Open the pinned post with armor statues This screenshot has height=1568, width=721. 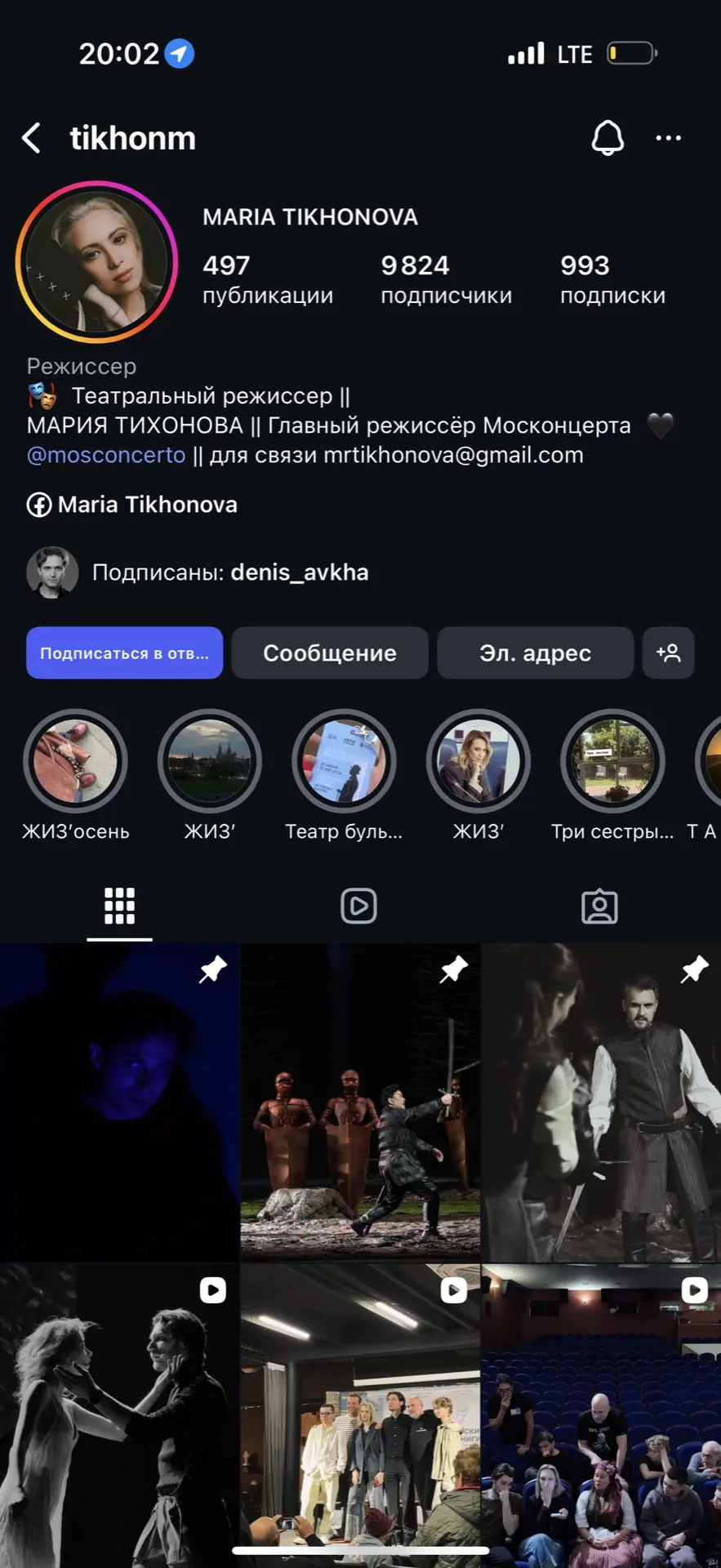click(x=360, y=1102)
